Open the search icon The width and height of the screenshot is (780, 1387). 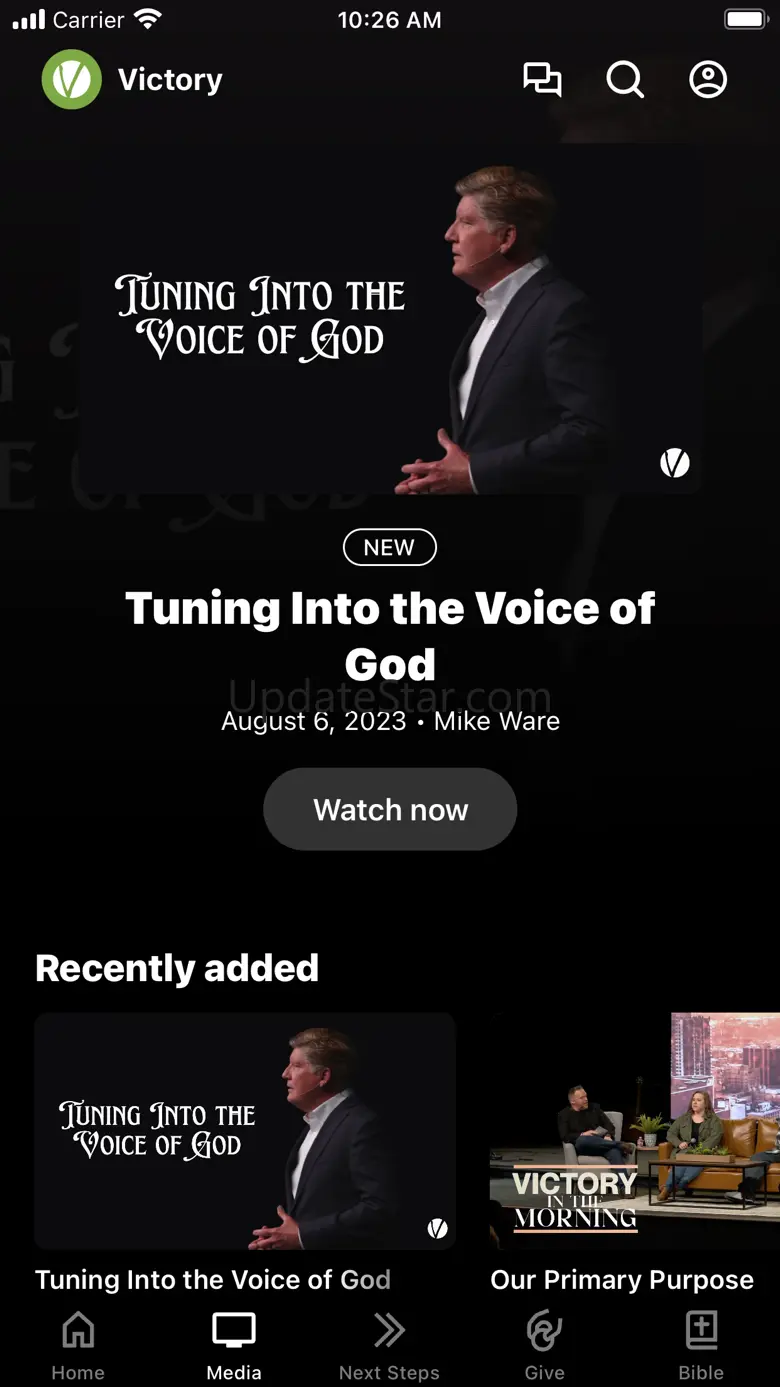(625, 80)
